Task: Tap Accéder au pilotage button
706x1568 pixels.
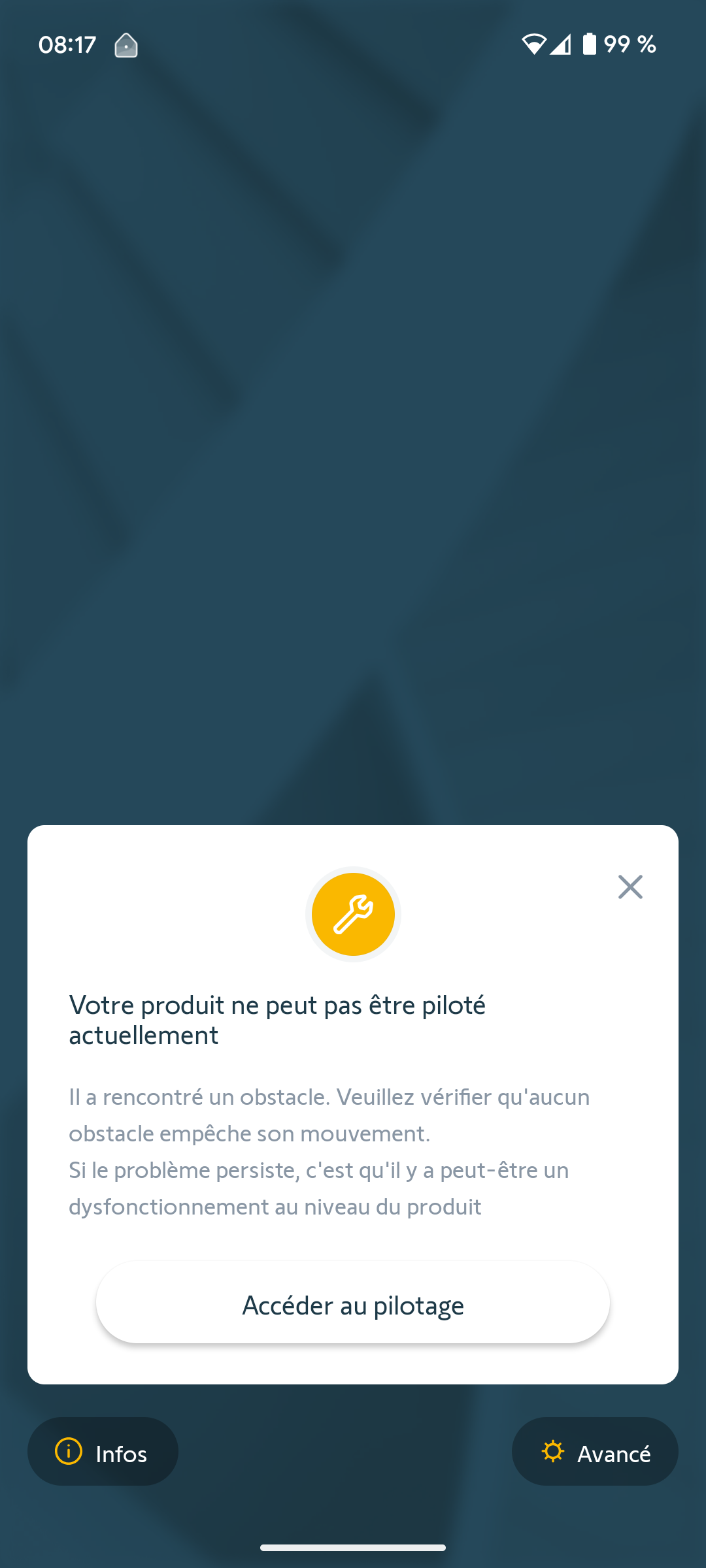Action: (x=353, y=1304)
